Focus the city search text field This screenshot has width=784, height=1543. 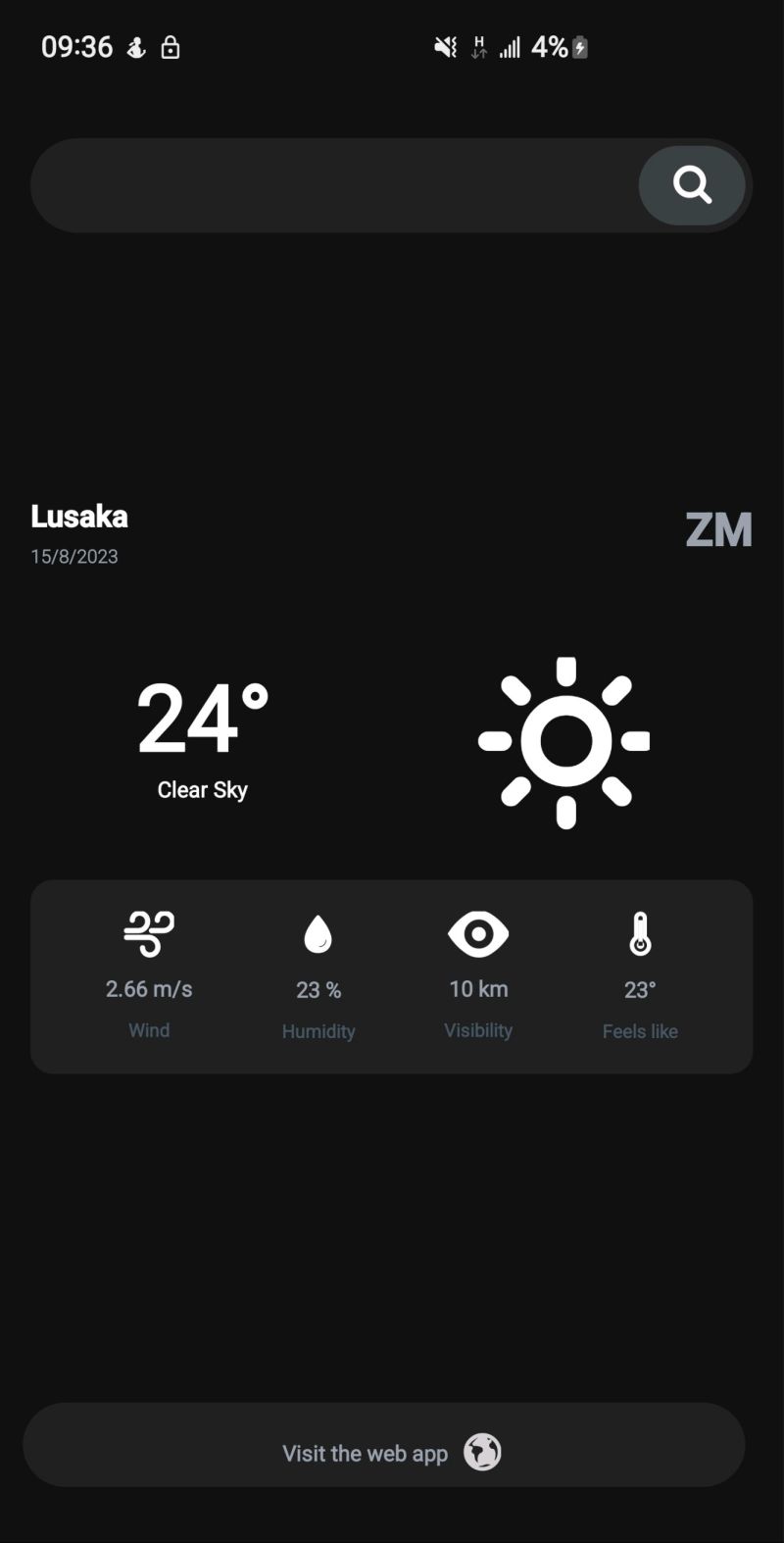click(x=333, y=185)
